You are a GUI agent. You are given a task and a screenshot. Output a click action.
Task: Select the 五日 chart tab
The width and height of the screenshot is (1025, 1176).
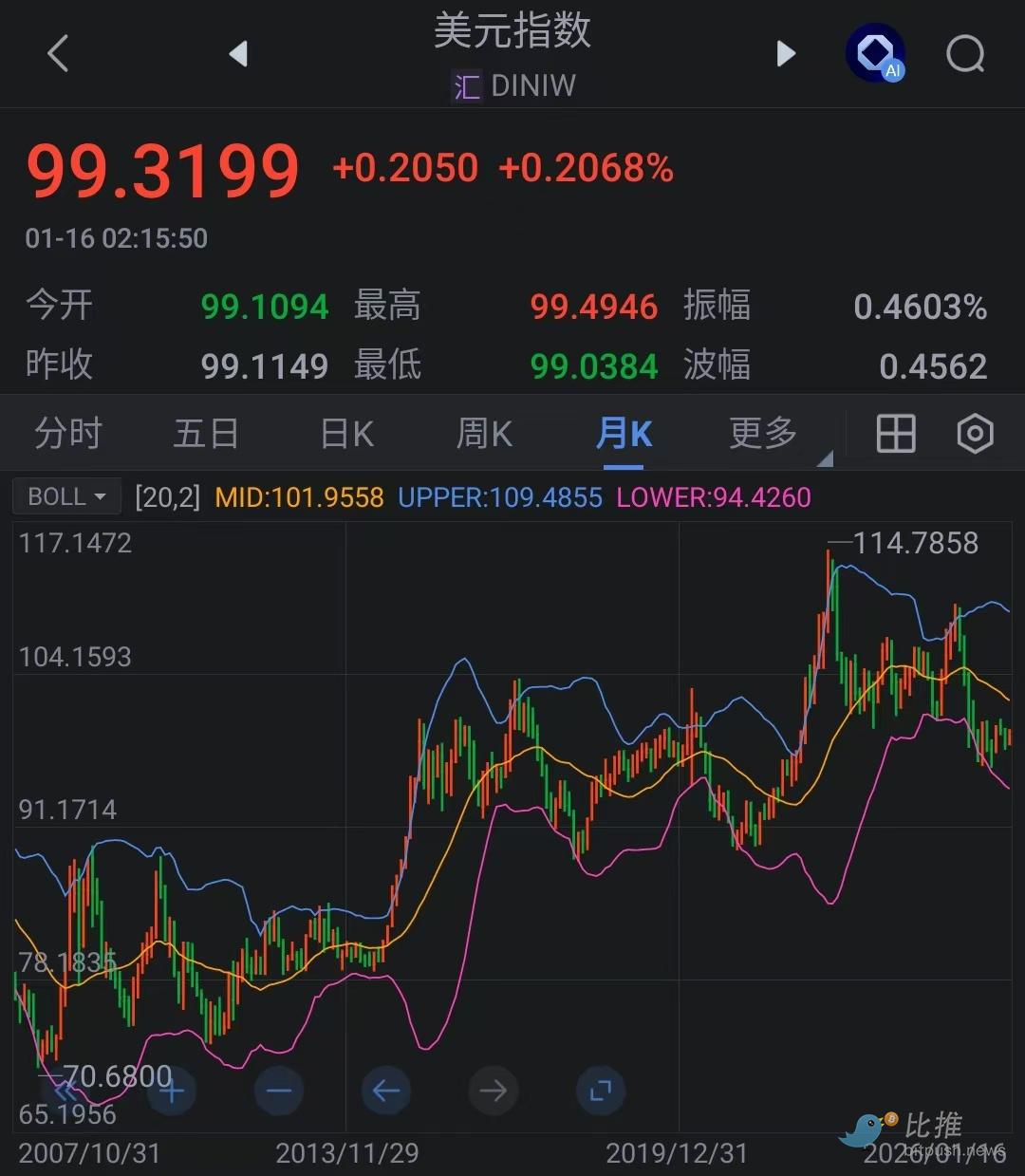[x=206, y=434]
